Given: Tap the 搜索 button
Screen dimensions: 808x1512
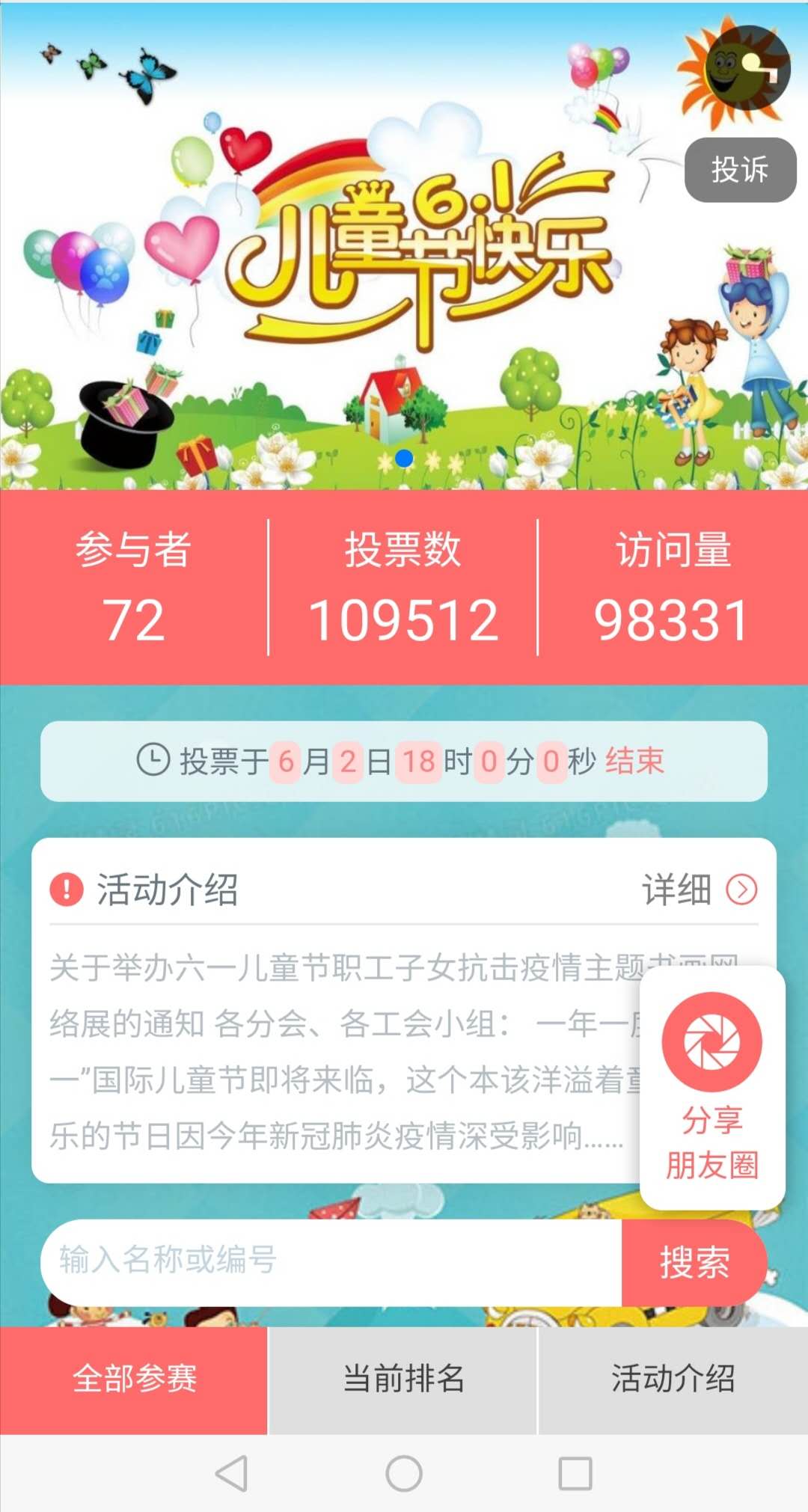Looking at the screenshot, I should [694, 1263].
